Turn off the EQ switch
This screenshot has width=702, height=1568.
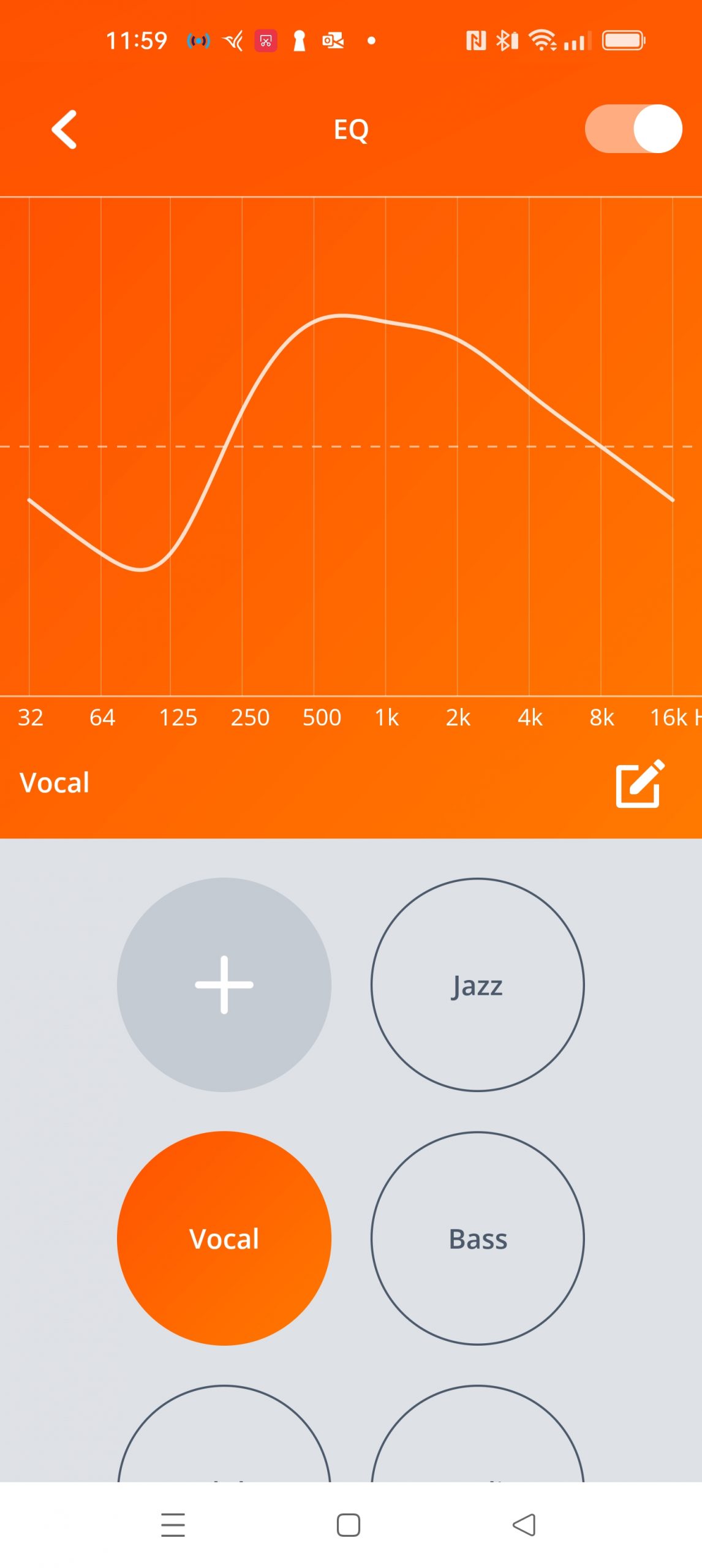point(633,129)
